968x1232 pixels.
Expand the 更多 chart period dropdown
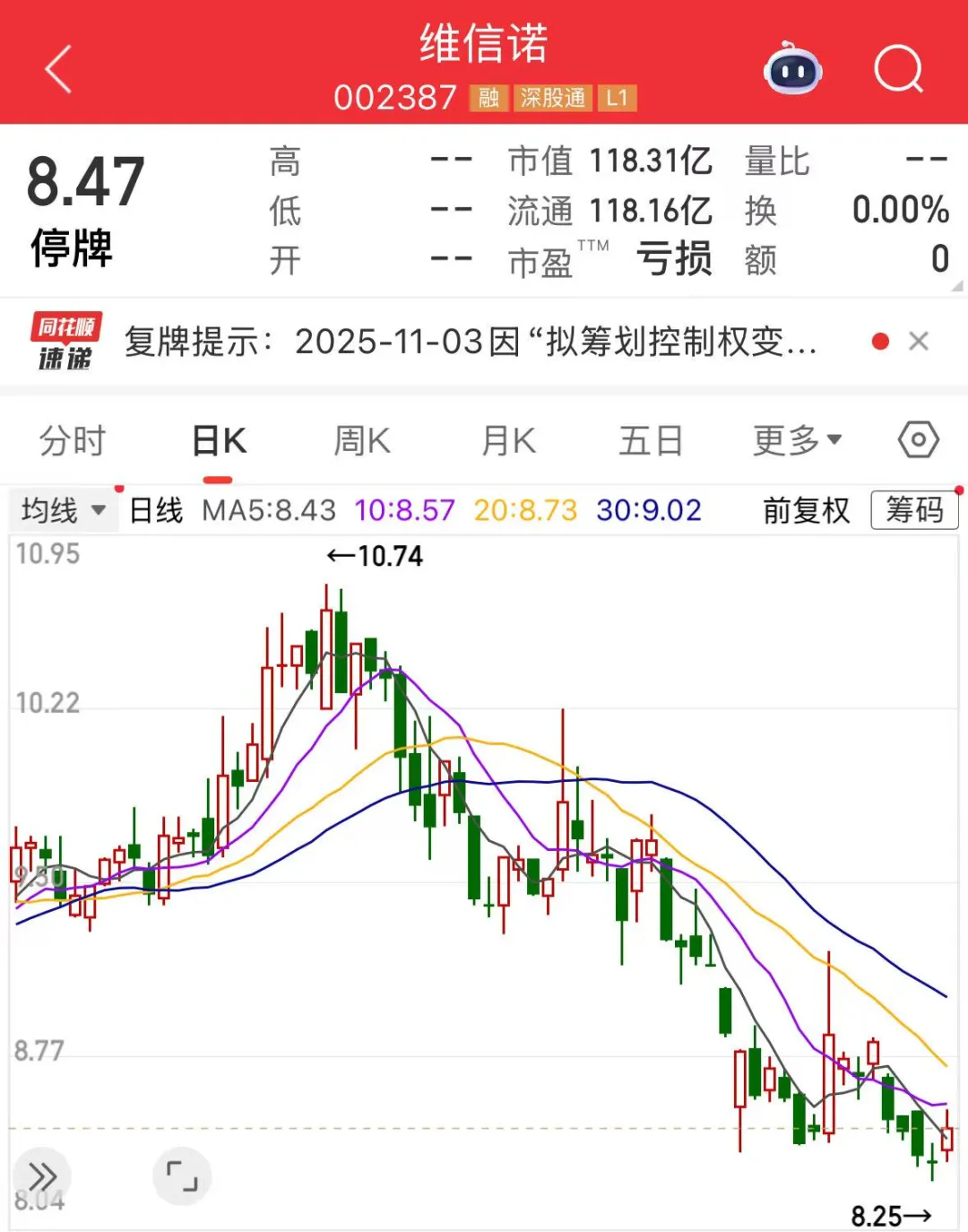click(797, 441)
